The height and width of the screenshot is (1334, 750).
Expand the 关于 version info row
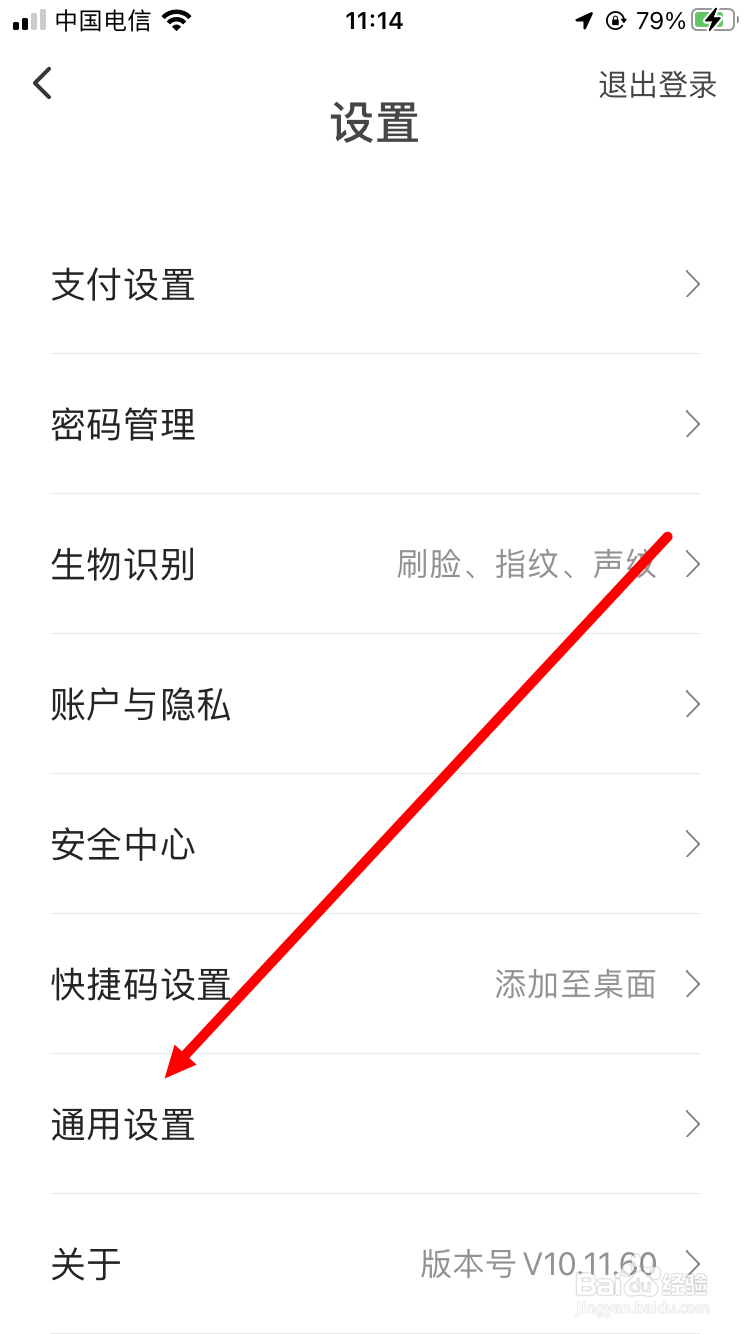[x=85, y=1264]
